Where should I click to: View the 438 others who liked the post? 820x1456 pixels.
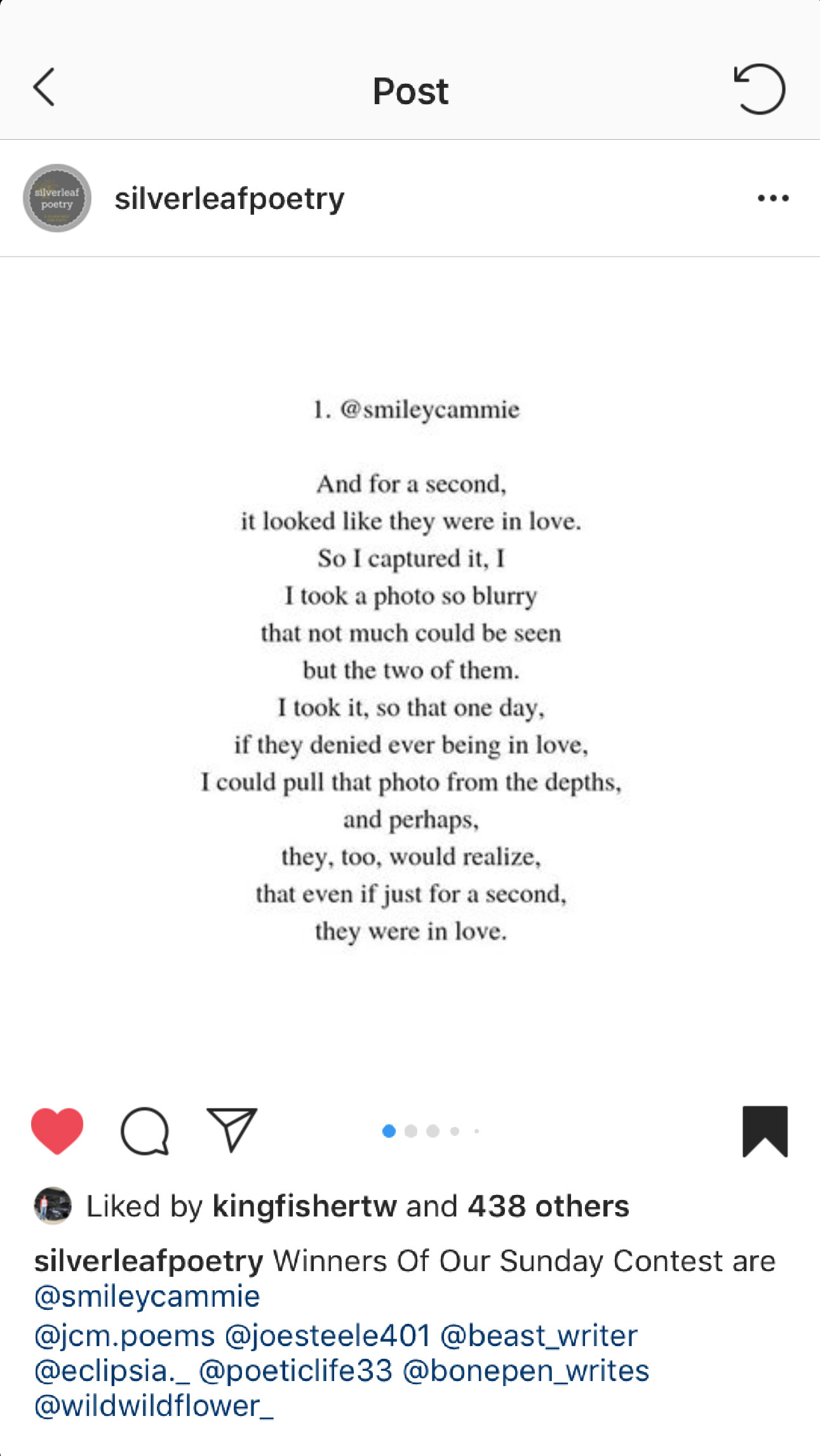548,1206
